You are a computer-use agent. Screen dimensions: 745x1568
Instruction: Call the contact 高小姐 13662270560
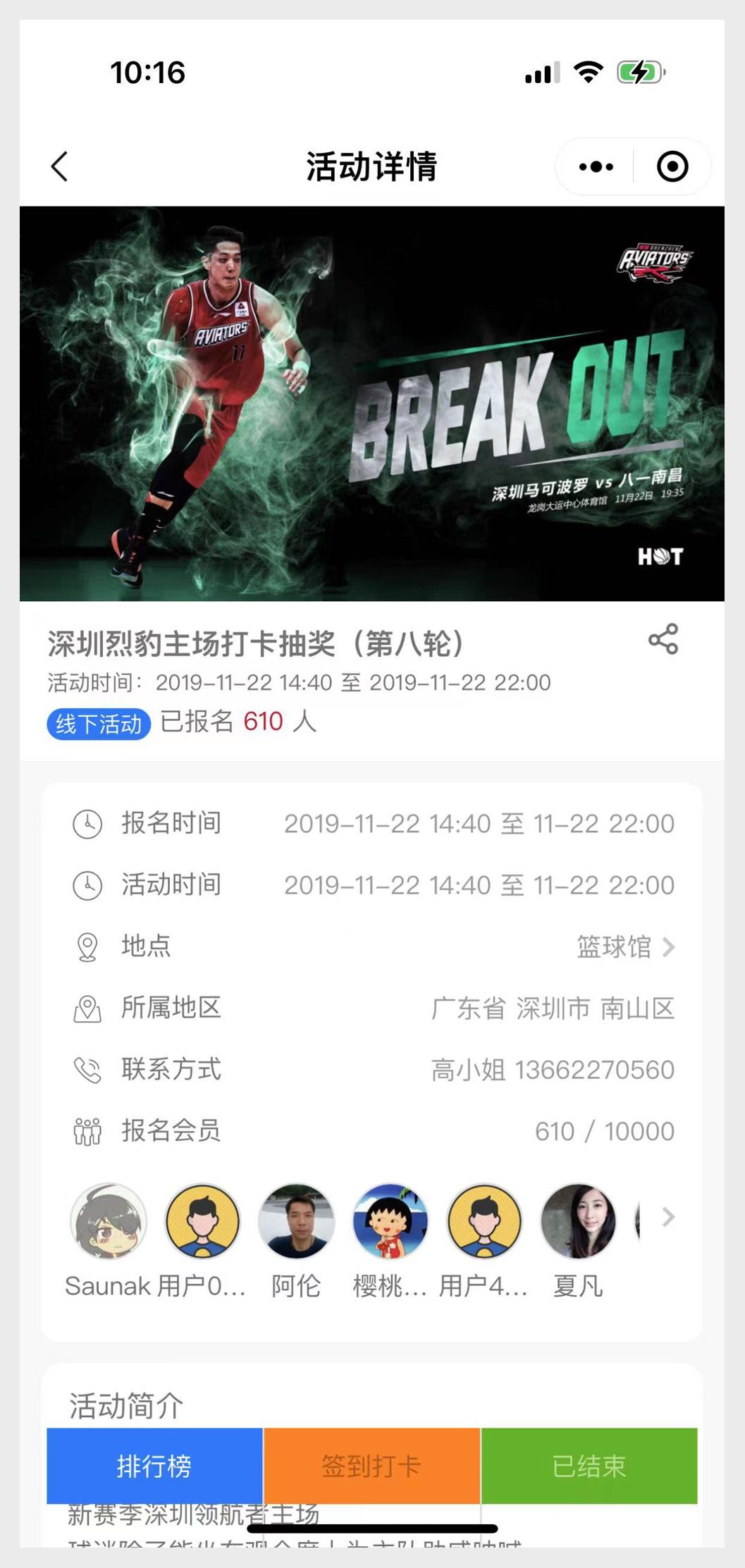(x=373, y=1070)
